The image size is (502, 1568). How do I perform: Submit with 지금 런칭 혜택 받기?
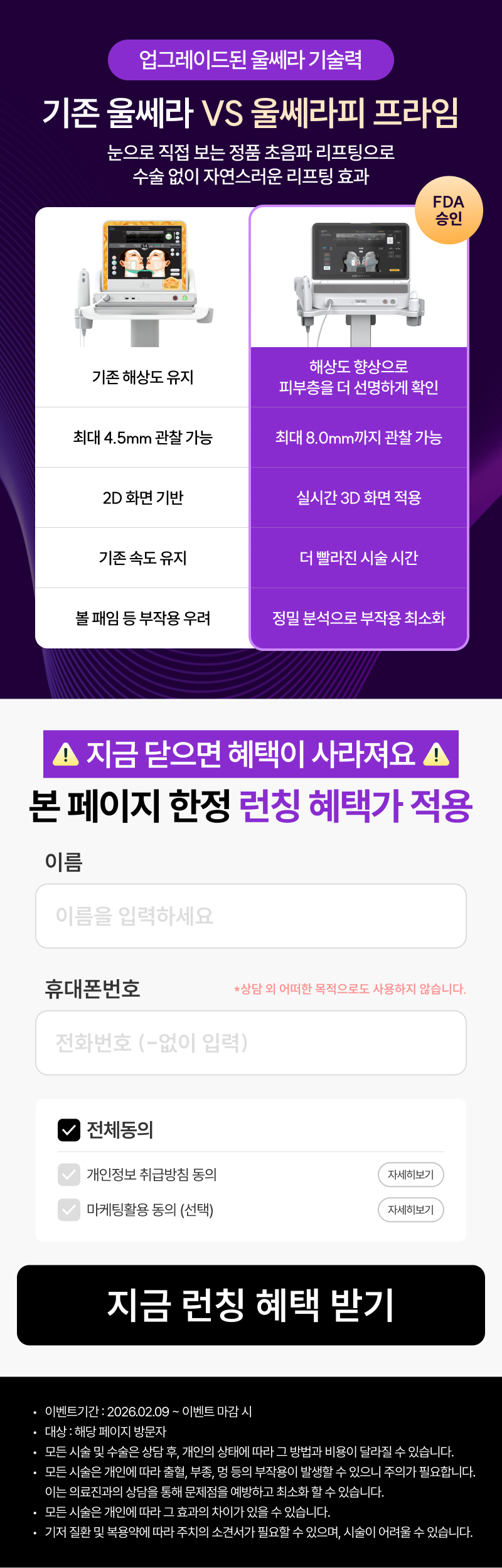pyautogui.click(x=251, y=1305)
